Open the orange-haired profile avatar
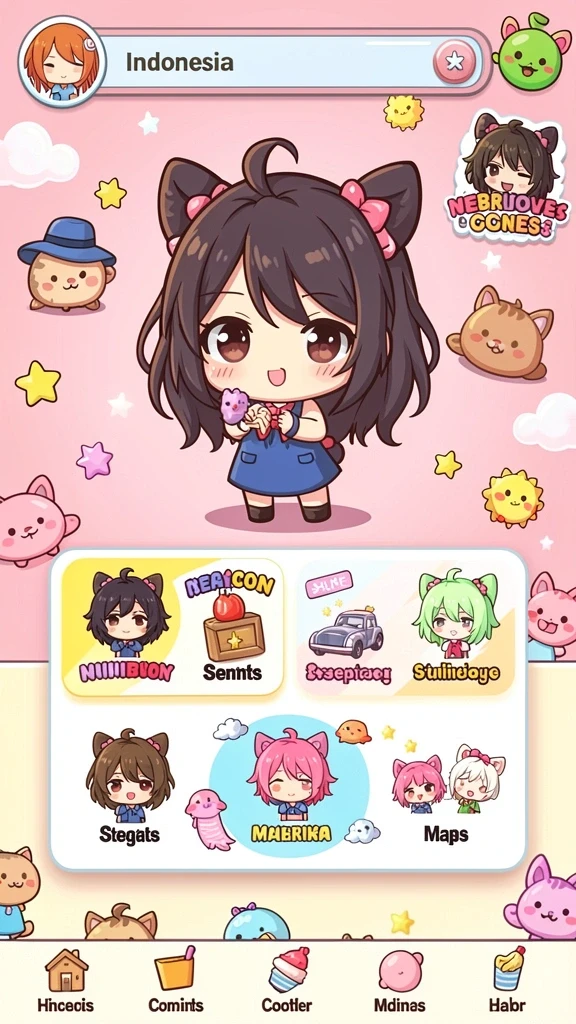This screenshot has height=1024, width=576. tap(62, 61)
